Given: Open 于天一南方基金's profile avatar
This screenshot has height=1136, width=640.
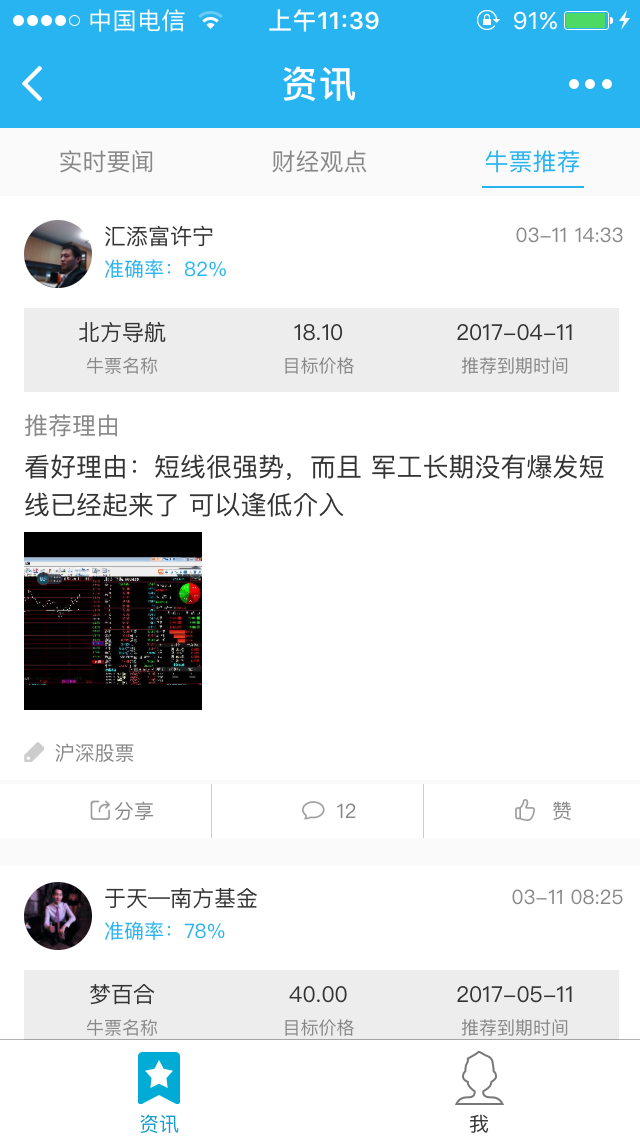Looking at the screenshot, I should [58, 916].
